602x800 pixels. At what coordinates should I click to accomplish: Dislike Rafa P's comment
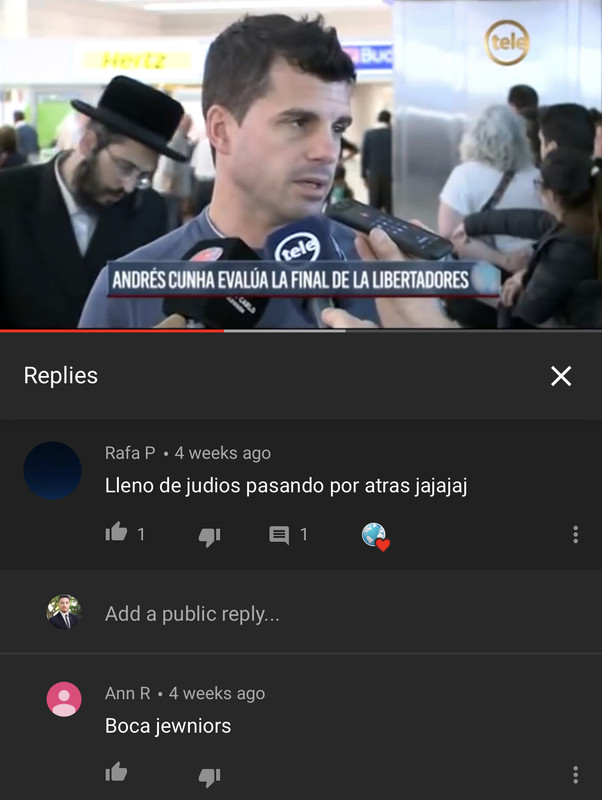pos(209,536)
